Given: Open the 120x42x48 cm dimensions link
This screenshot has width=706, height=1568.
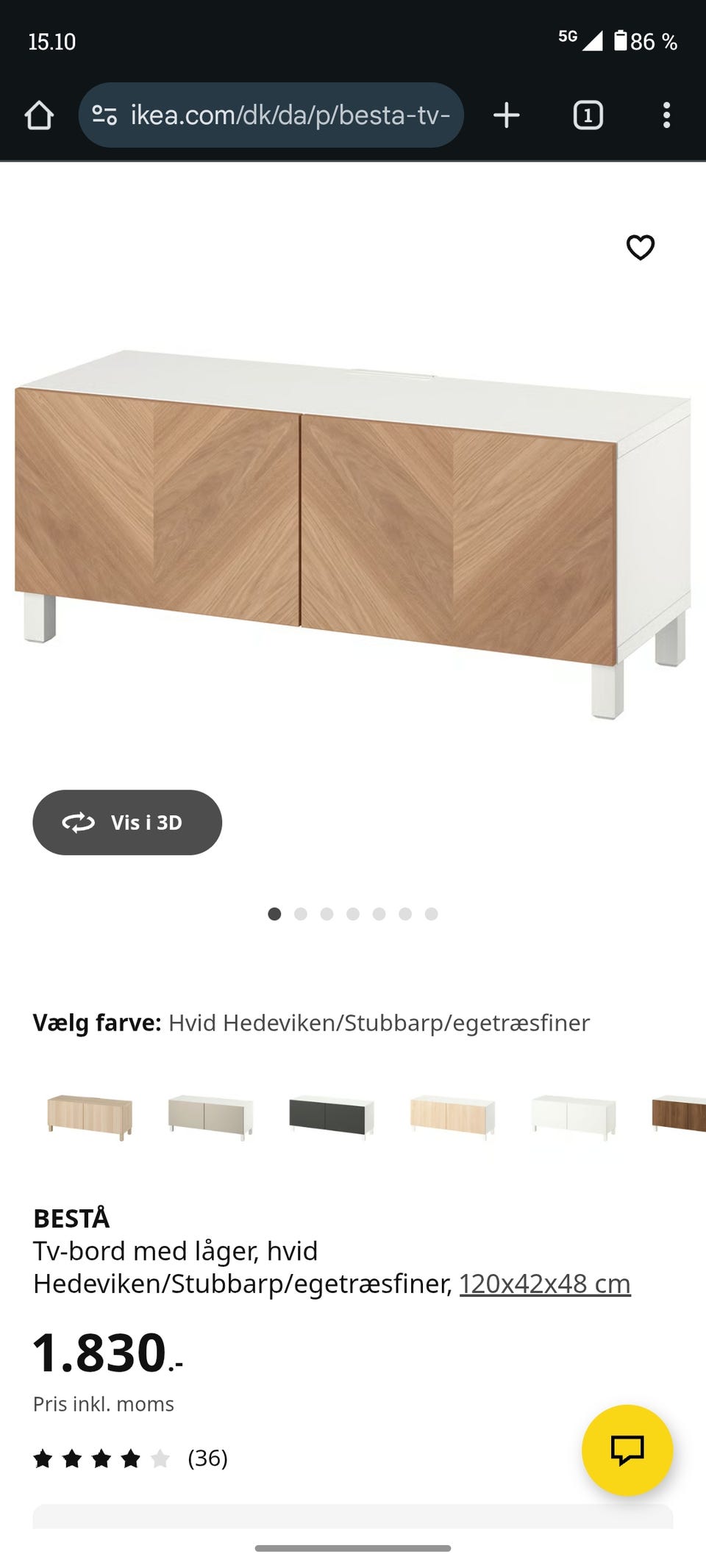Looking at the screenshot, I should (544, 1283).
